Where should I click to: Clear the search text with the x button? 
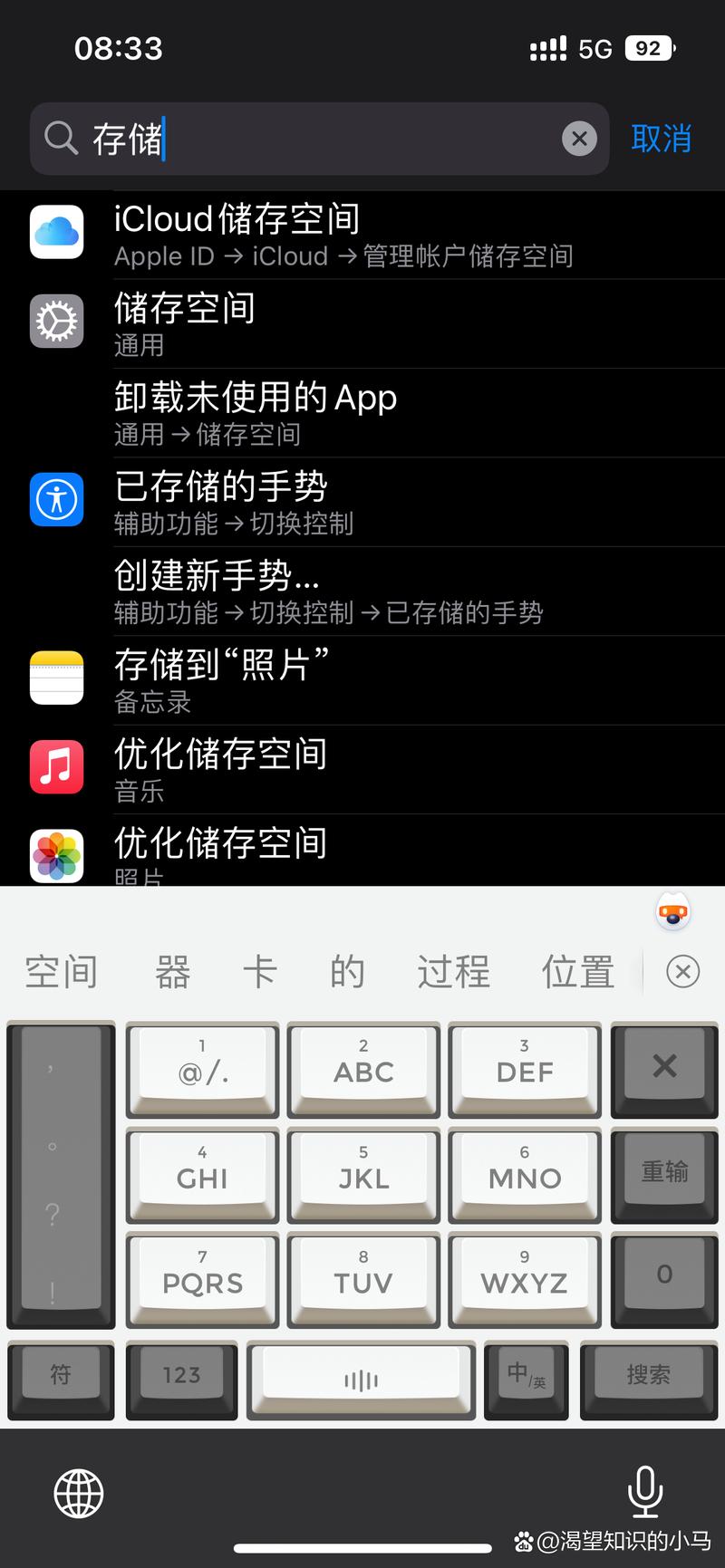tap(579, 139)
